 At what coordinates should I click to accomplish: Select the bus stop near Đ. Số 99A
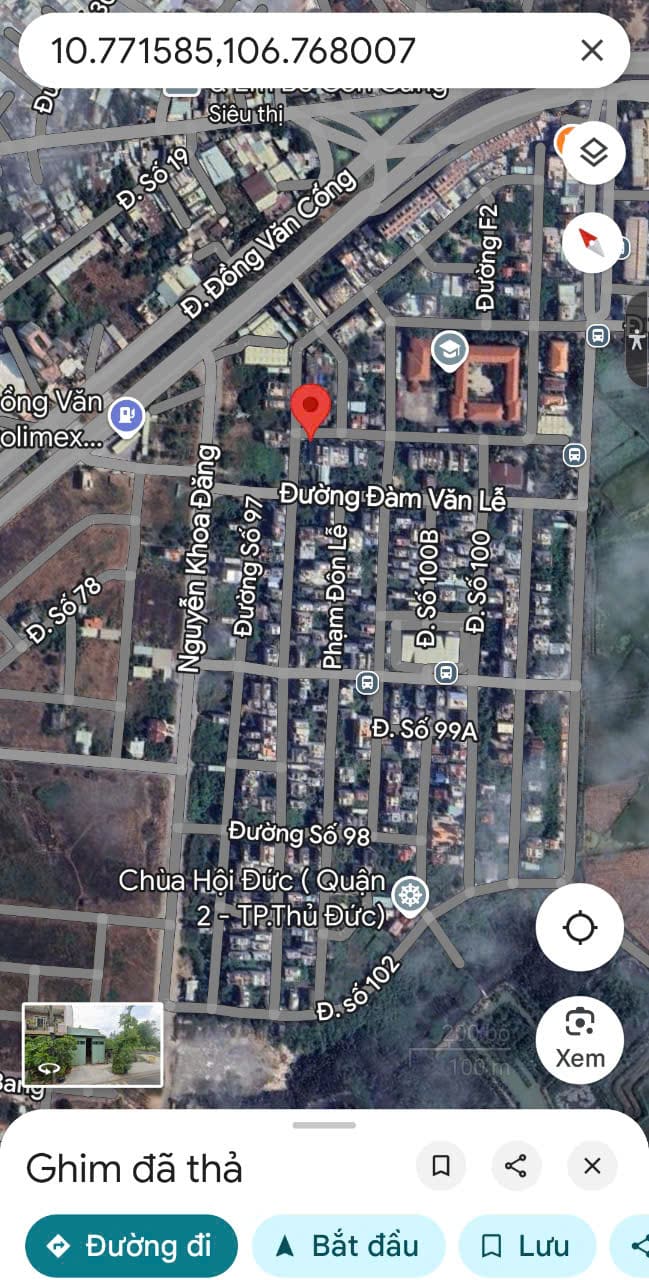pyautogui.click(x=446, y=673)
